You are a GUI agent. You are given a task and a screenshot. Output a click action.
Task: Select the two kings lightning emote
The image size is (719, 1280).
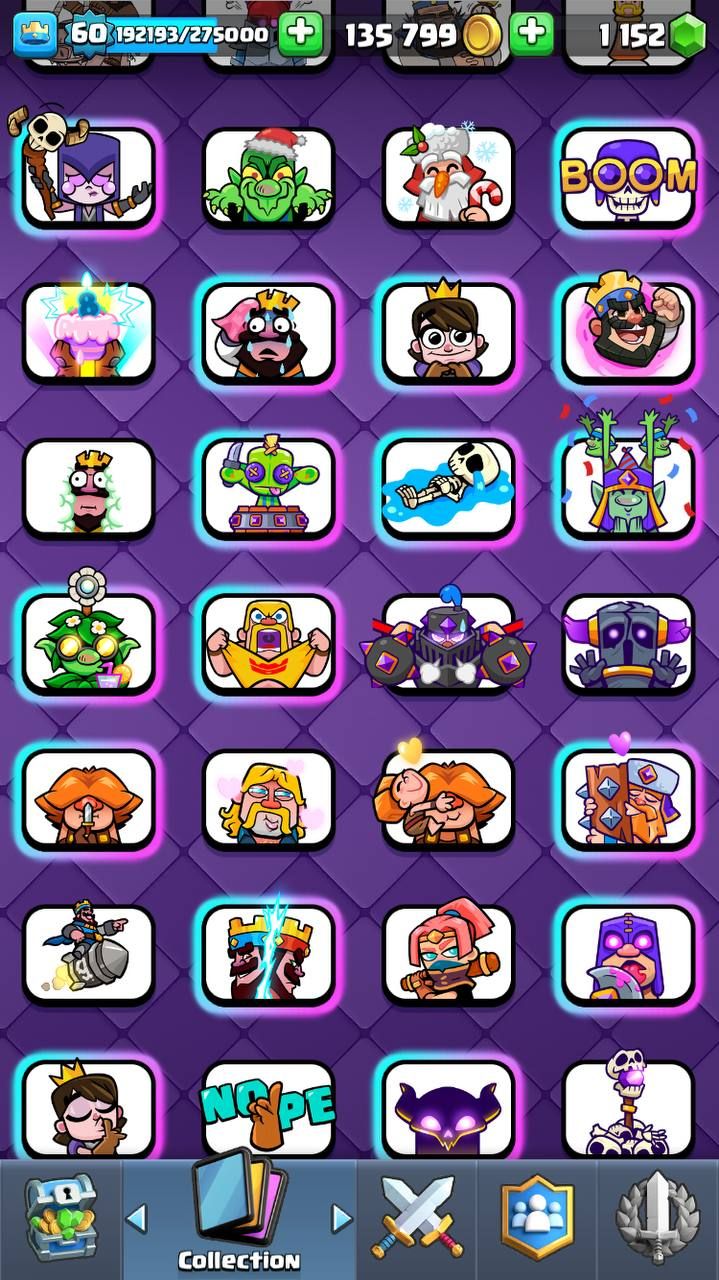(x=267, y=953)
